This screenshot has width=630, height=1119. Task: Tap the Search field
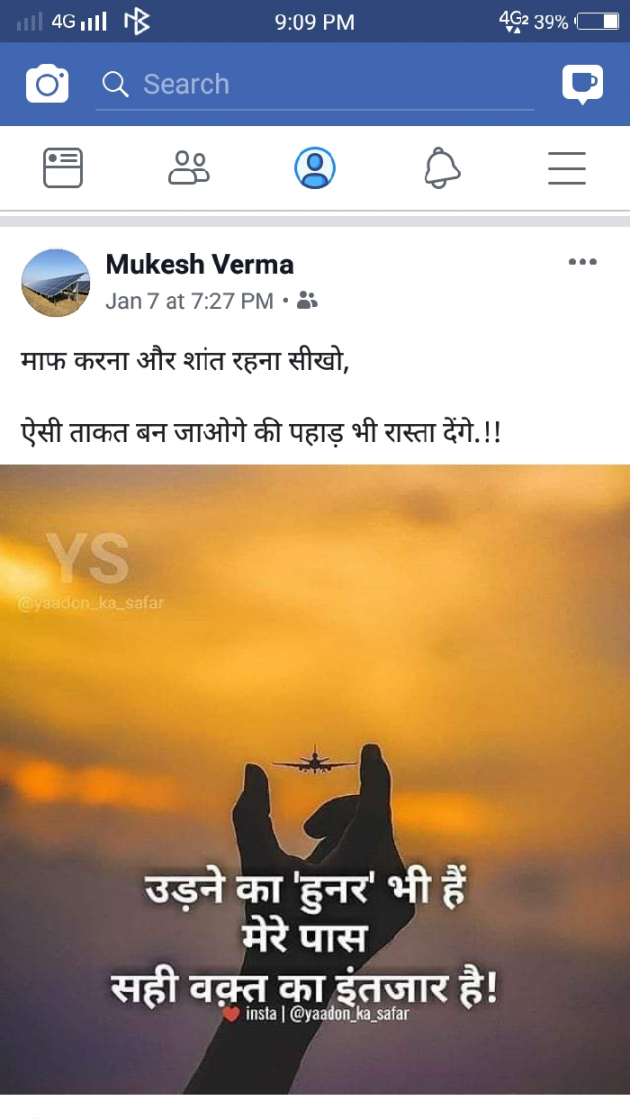pyautogui.click(x=315, y=85)
